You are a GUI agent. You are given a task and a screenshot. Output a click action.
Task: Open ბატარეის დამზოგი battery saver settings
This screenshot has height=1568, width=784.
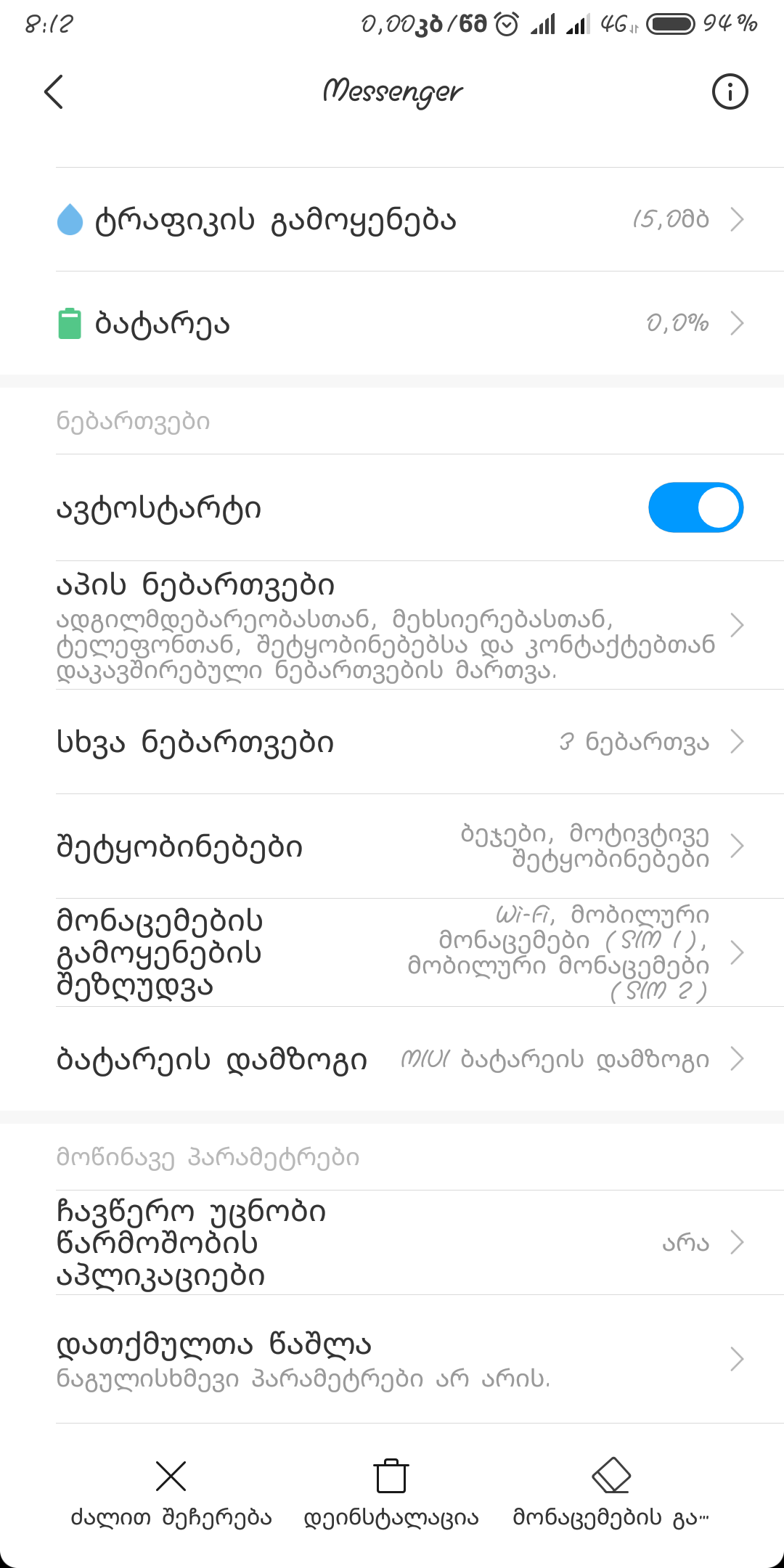(392, 1058)
